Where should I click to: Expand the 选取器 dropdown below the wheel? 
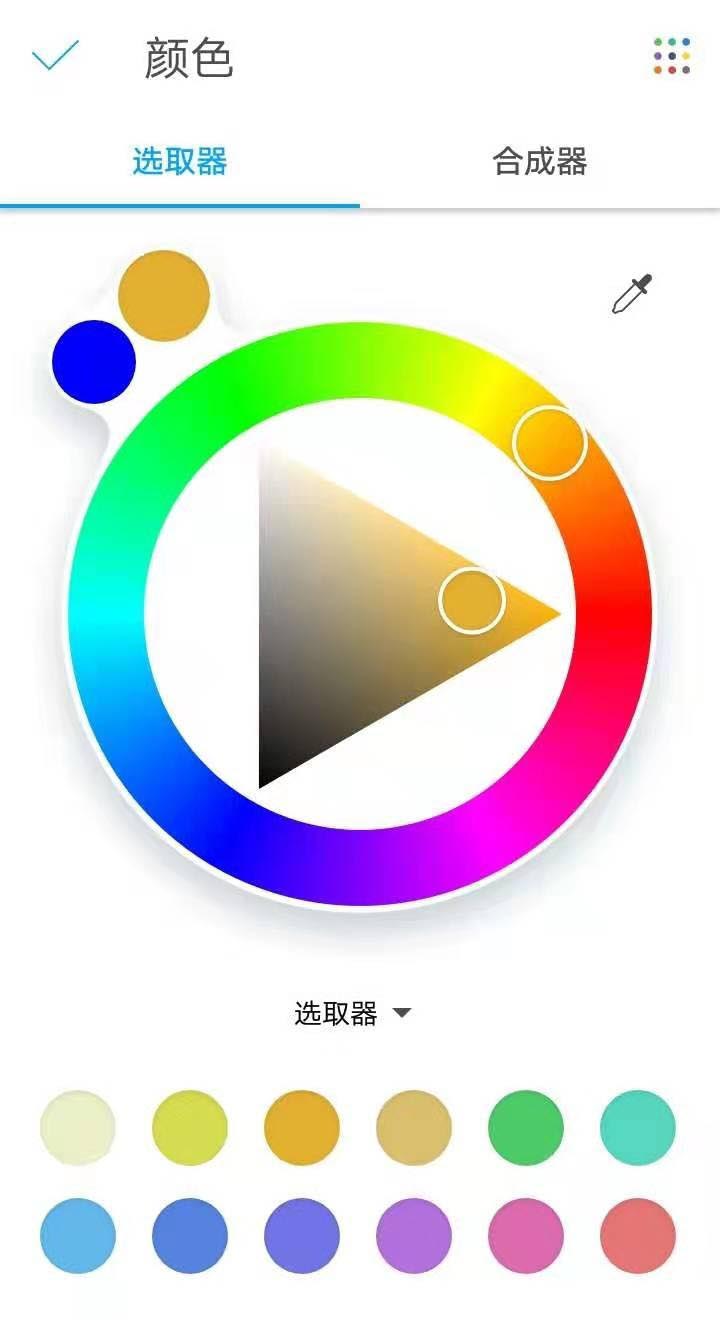point(352,1014)
